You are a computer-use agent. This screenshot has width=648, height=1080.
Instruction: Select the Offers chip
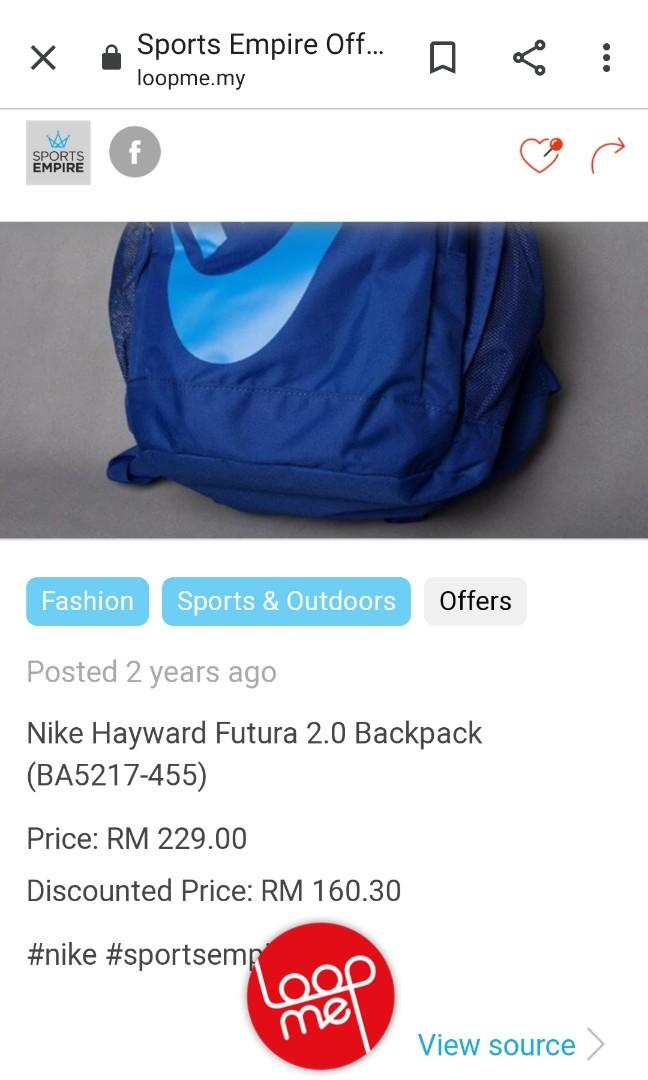click(475, 601)
